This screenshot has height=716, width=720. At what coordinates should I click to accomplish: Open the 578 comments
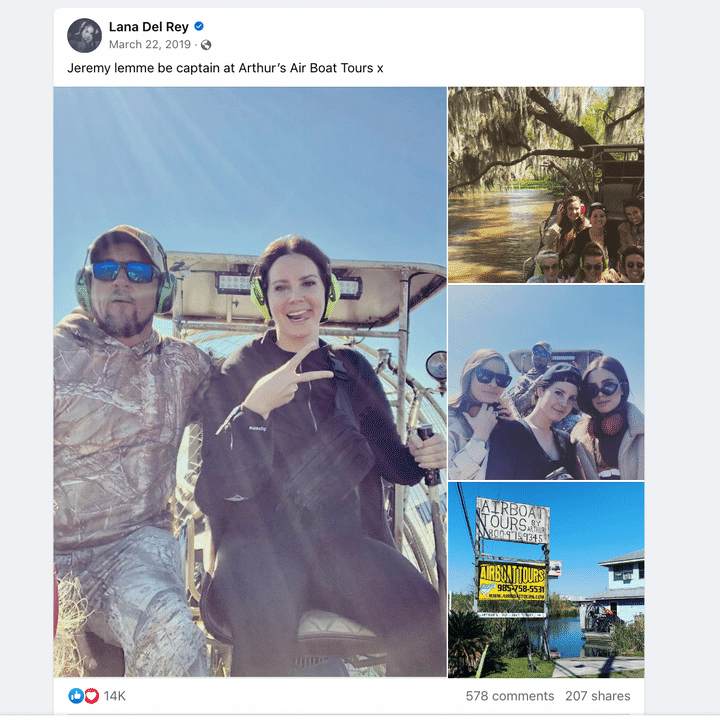tap(509, 696)
